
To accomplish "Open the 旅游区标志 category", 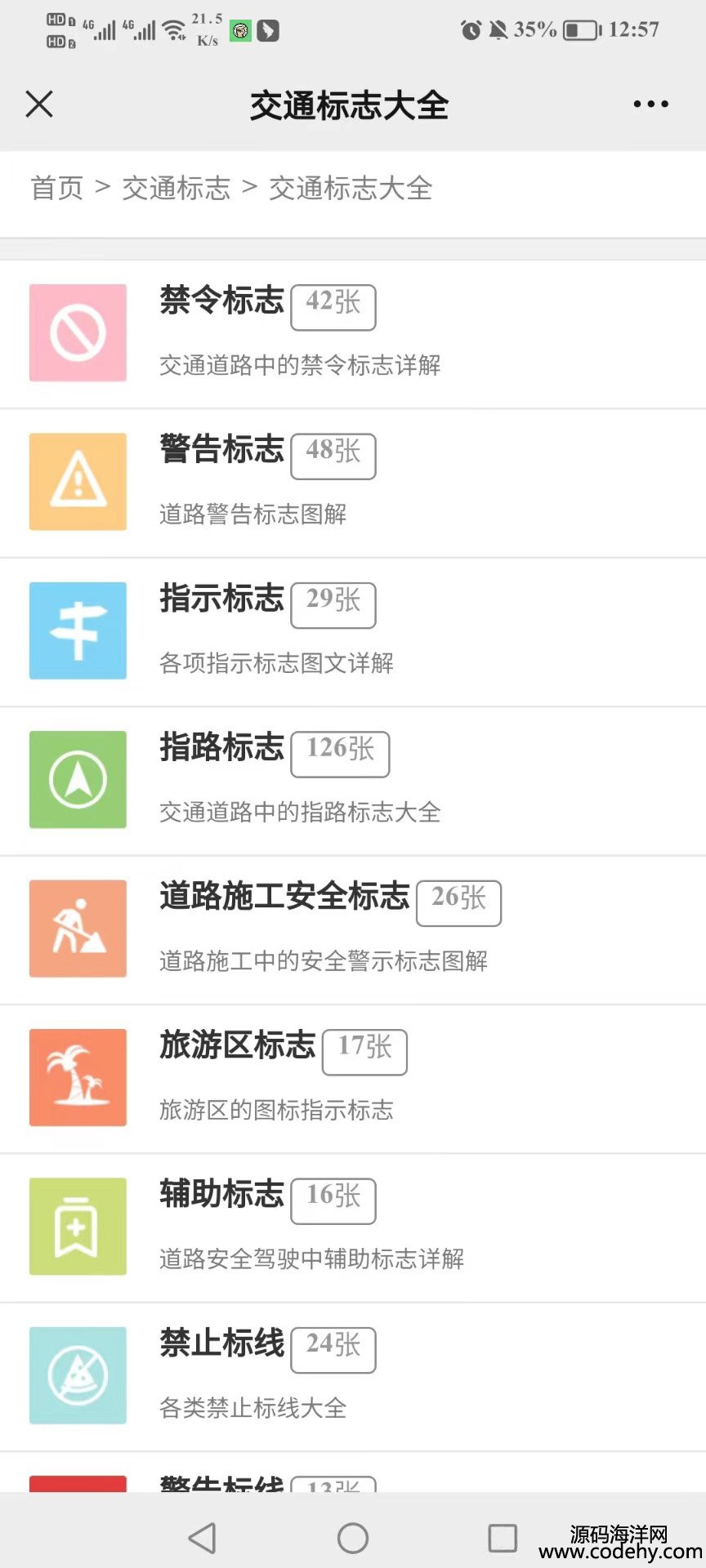I will (x=353, y=1079).
